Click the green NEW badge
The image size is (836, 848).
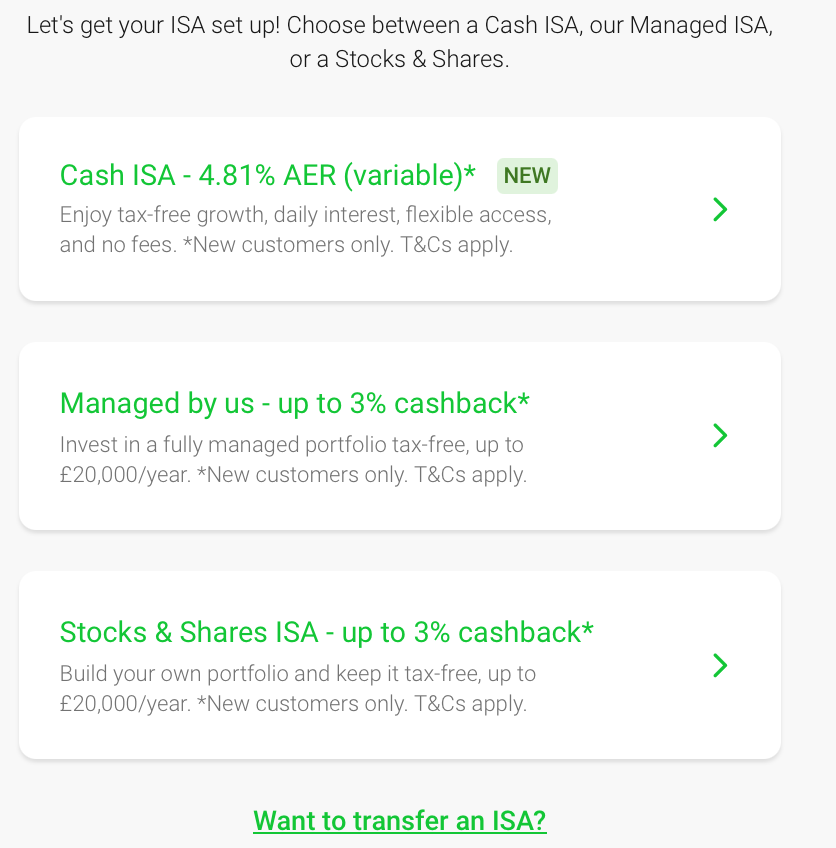click(x=527, y=175)
